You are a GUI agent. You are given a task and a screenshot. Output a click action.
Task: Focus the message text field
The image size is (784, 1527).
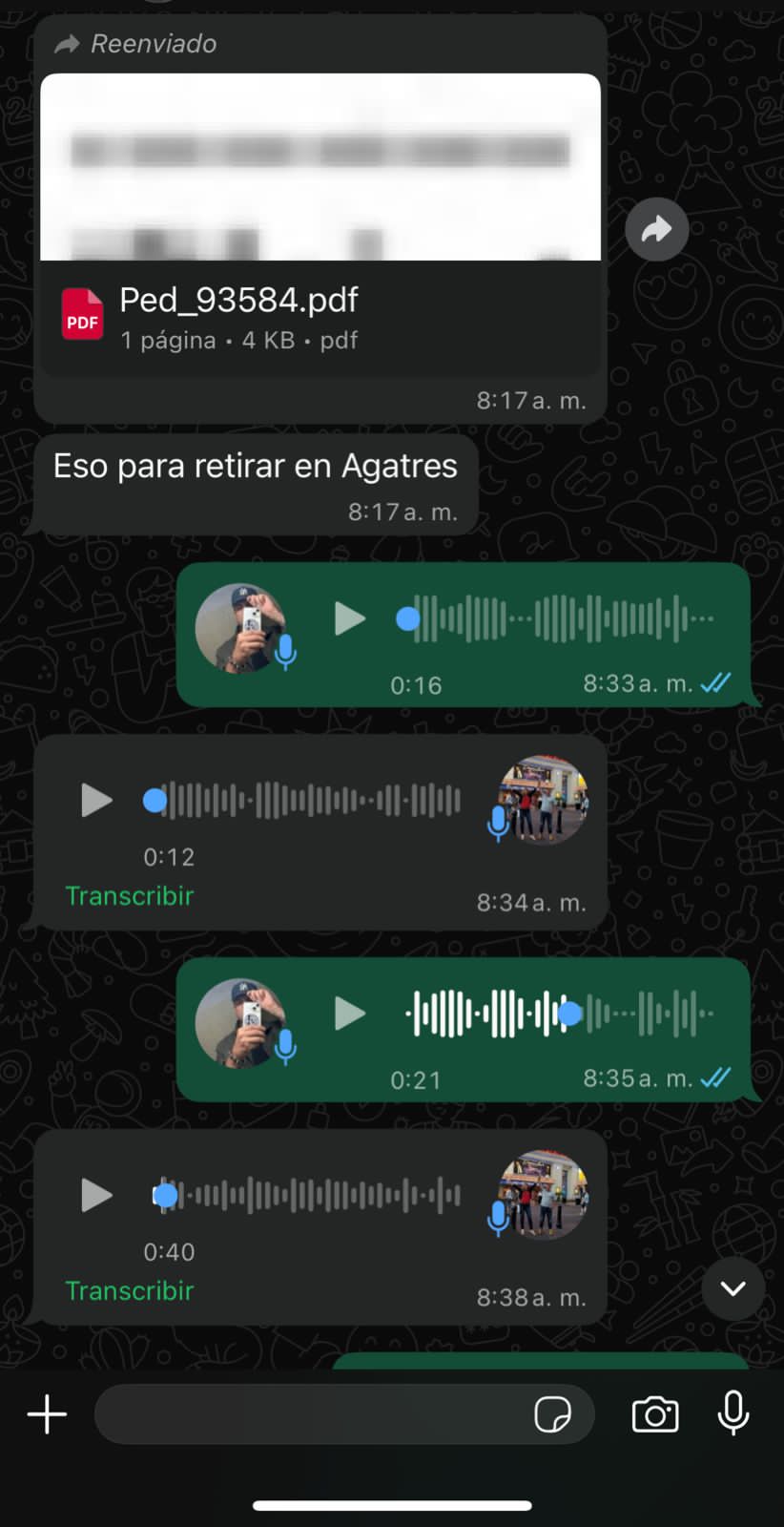pyautogui.click(x=305, y=1414)
